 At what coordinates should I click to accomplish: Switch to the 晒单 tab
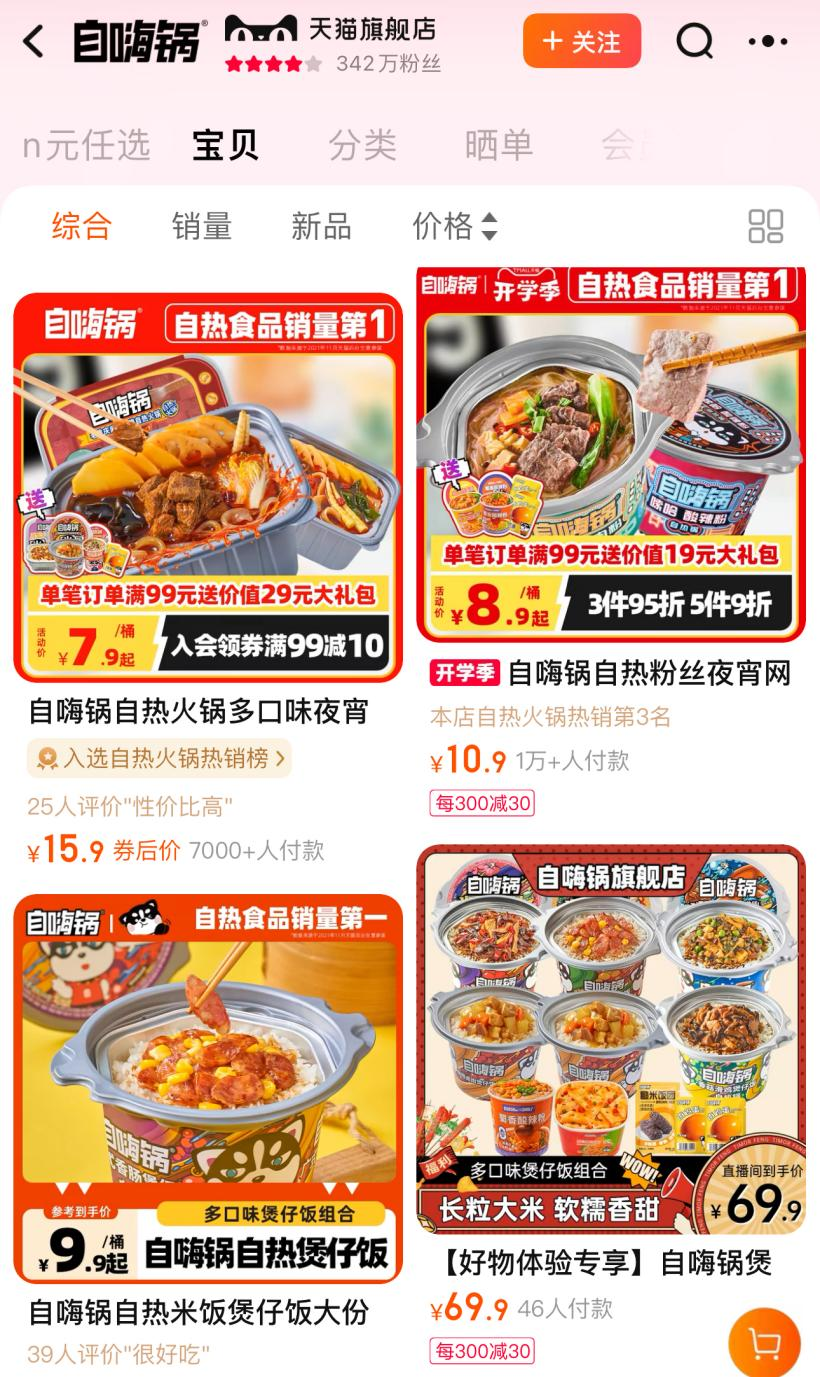(x=498, y=145)
